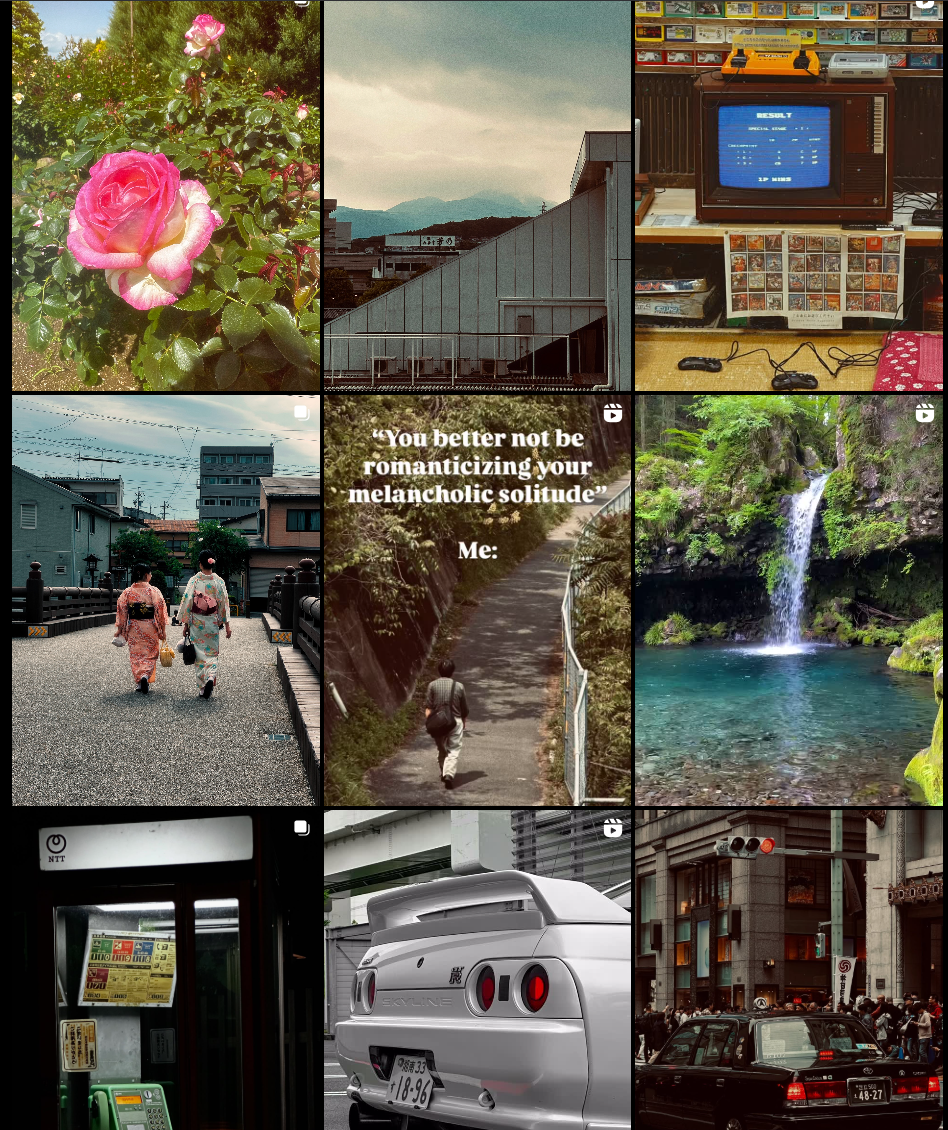Image resolution: width=948 pixels, height=1130 pixels.
Task: Open the two women in kimono post
Action: click(166, 600)
